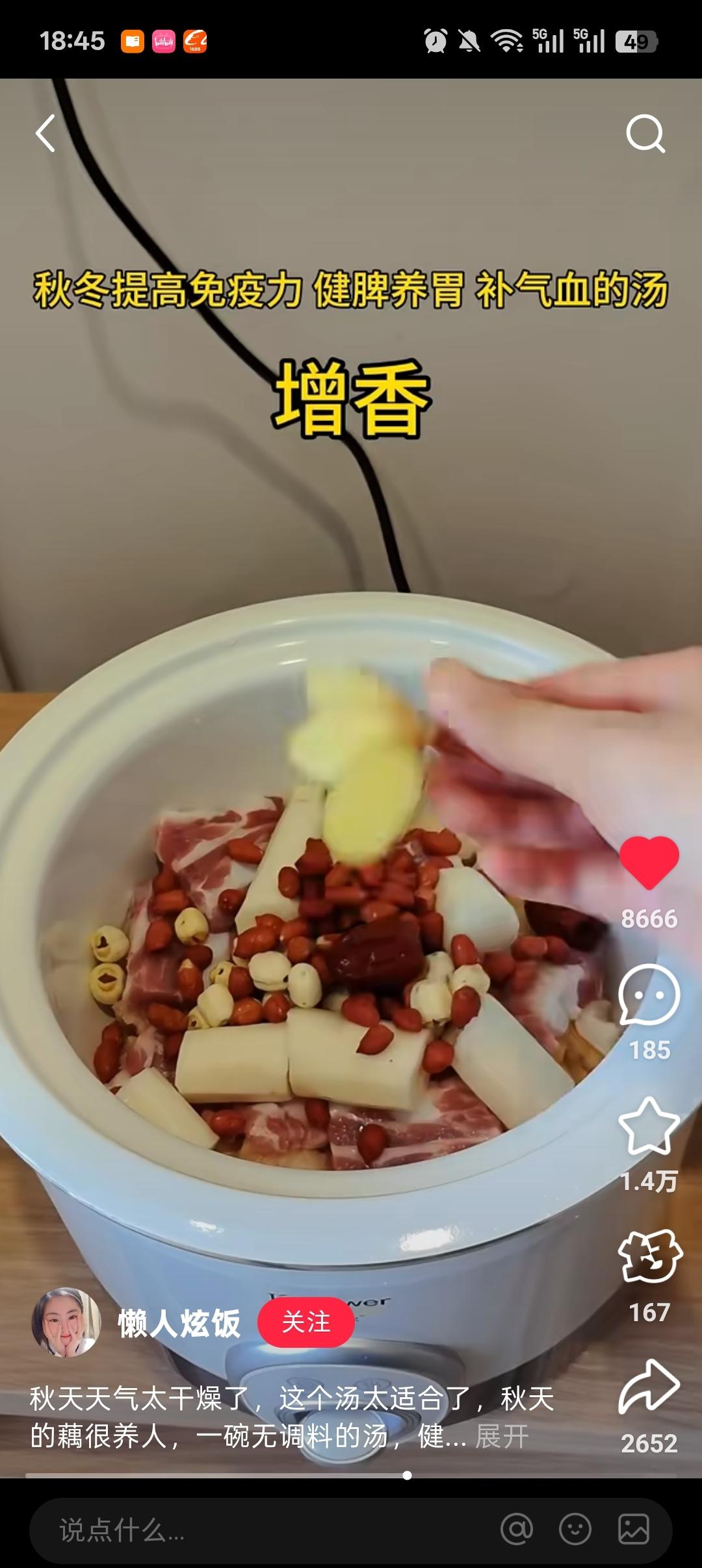Follow 懒人炫饭 with 关注 button
The height and width of the screenshot is (1568, 702).
tap(306, 1322)
